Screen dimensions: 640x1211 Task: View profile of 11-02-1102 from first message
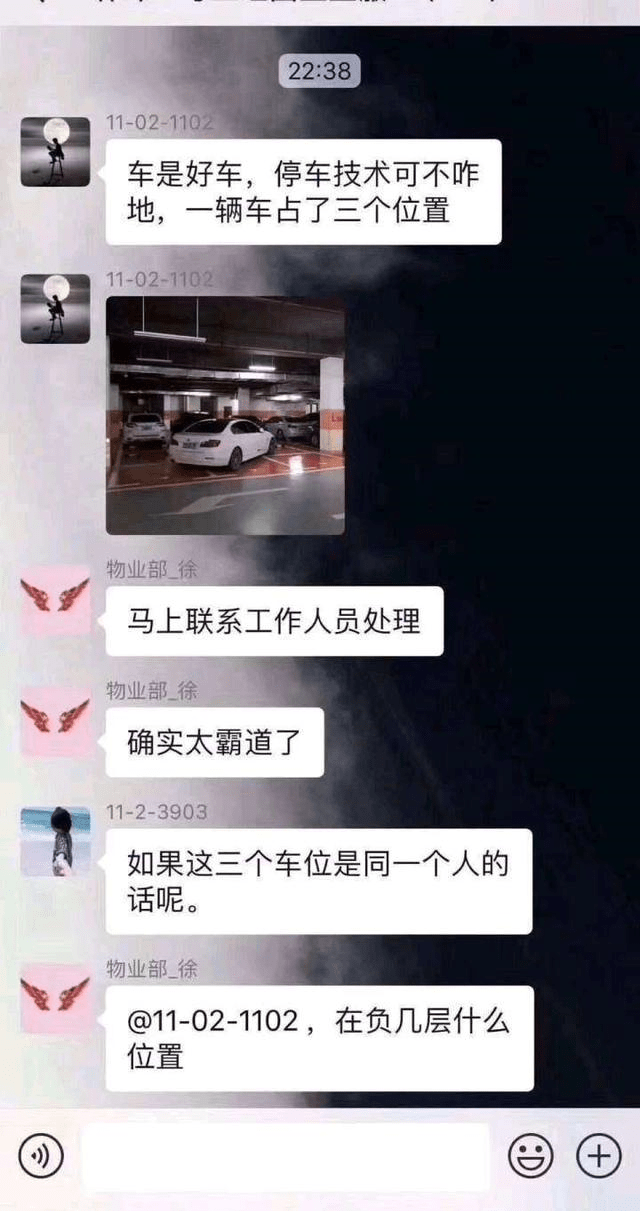[55, 152]
